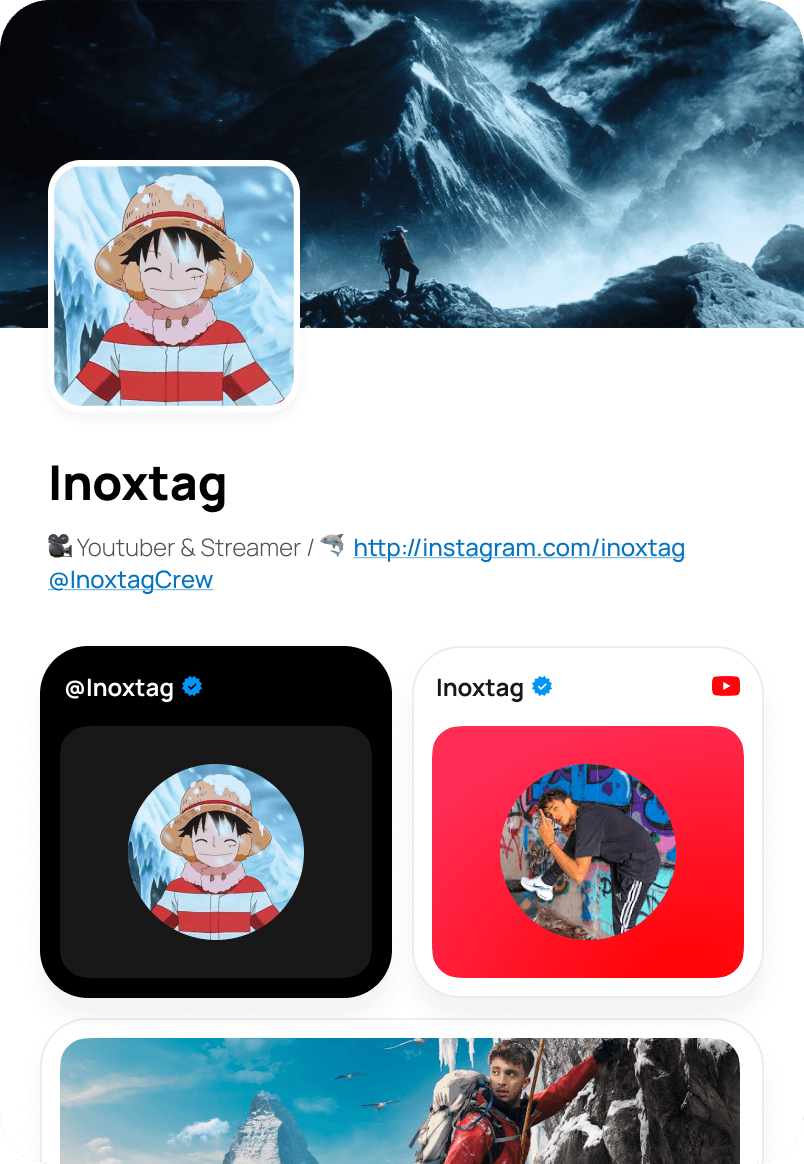The width and height of the screenshot is (804, 1164).
Task: Open the black @Inoxtag profile card
Action: [215, 822]
